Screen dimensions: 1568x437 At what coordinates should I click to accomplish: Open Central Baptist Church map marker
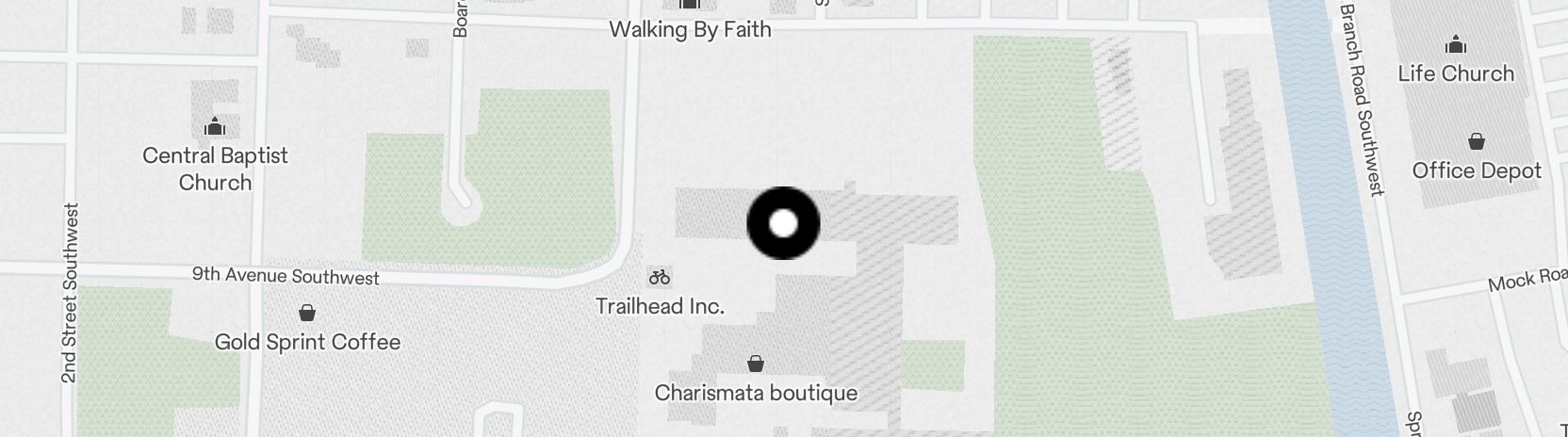coord(215,126)
